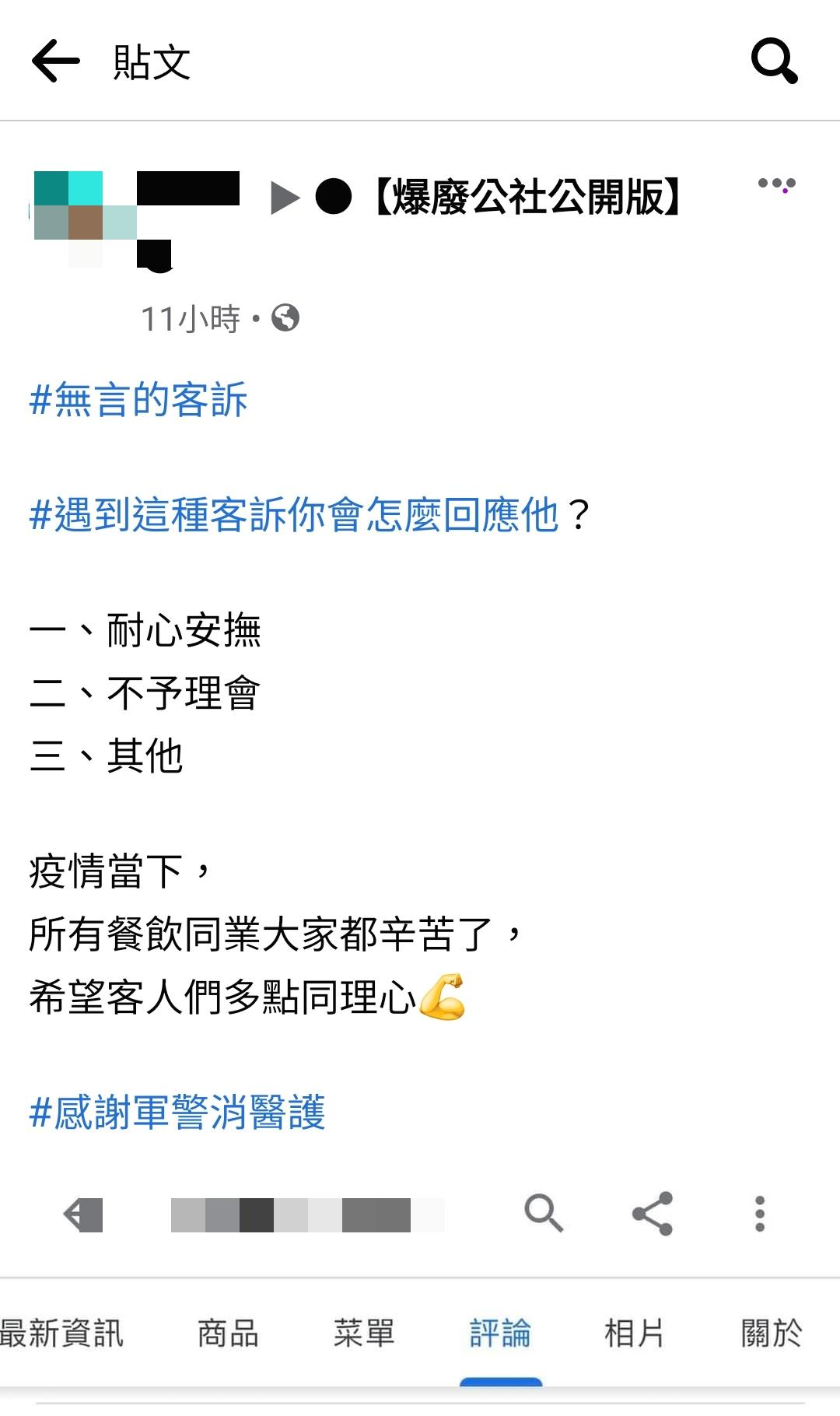This screenshot has height=1416, width=840.
Task: Open the poster's profile picture
Action: [x=76, y=218]
